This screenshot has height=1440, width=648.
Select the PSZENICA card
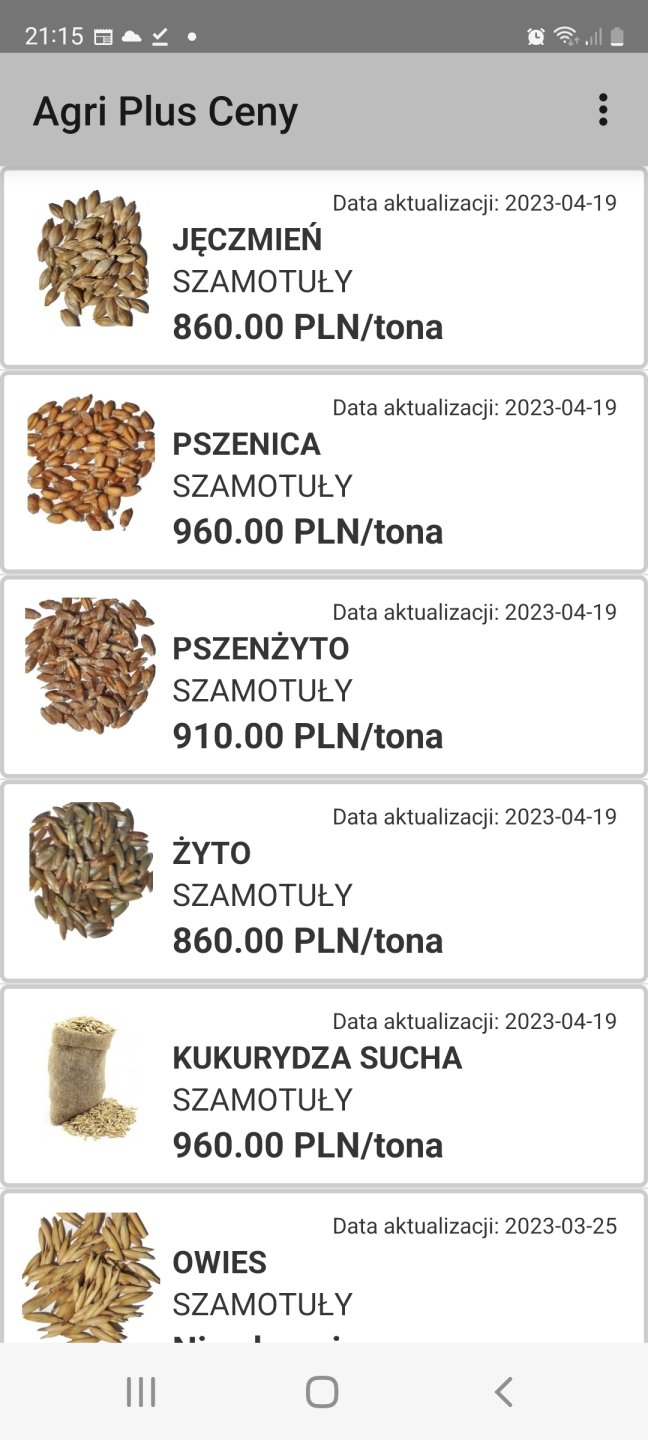coord(324,472)
